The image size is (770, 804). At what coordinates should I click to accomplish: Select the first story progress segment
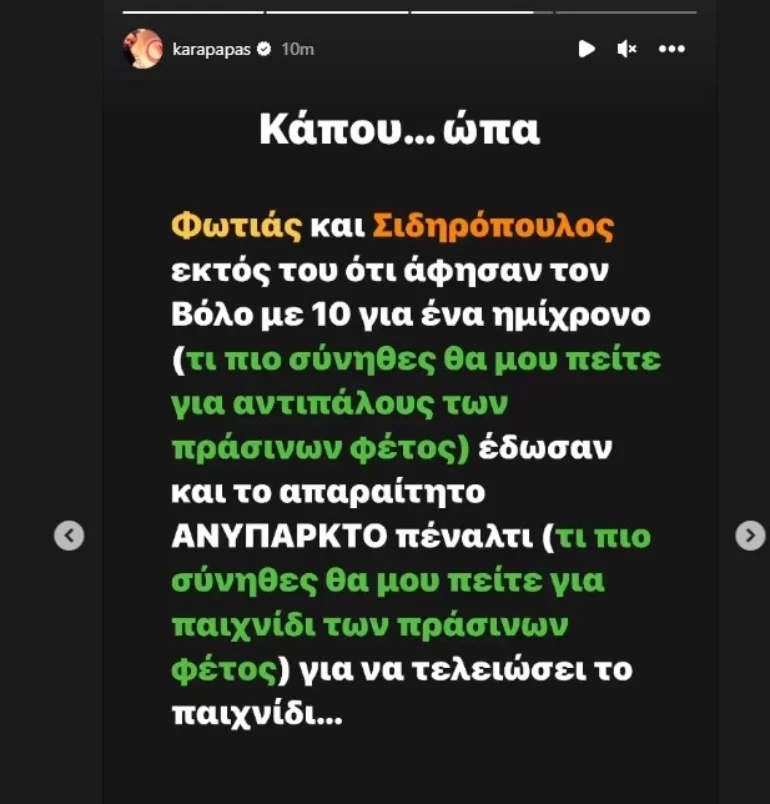click(192, 13)
